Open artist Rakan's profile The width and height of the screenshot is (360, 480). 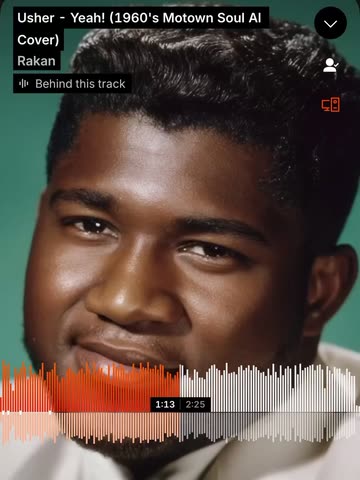pos(36,61)
